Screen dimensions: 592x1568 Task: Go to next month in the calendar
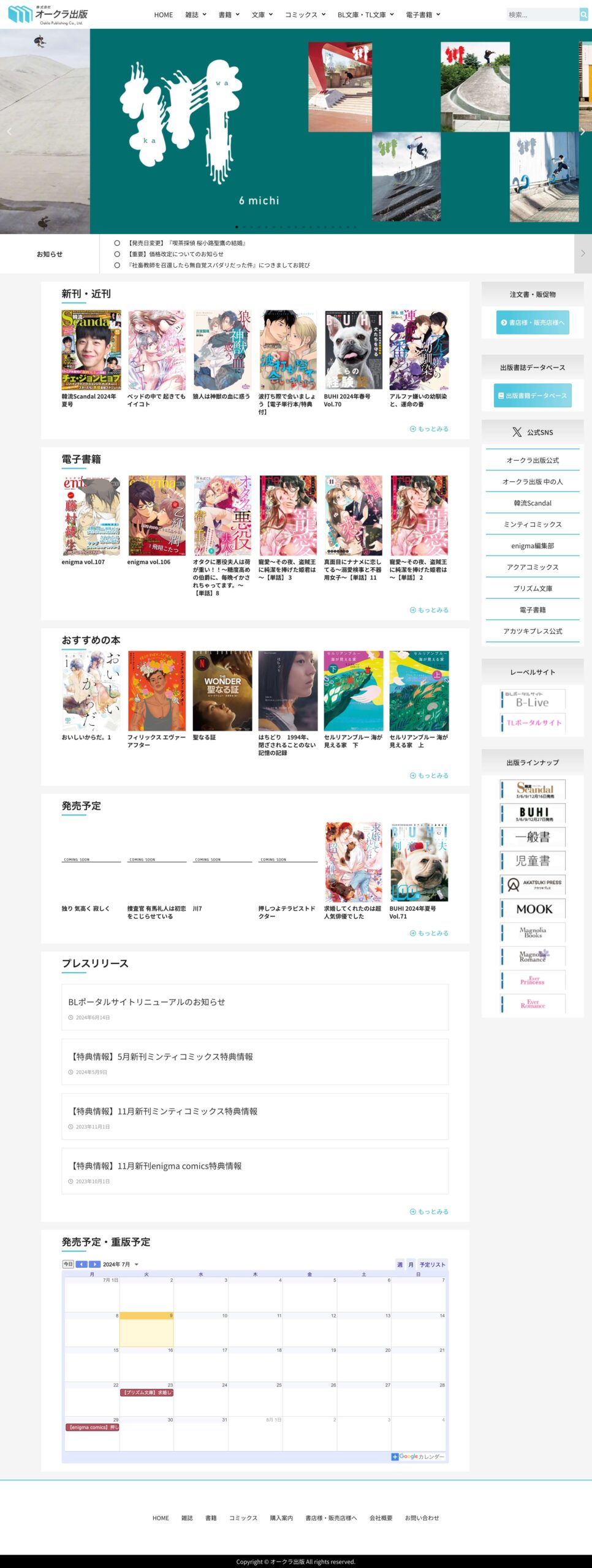[95, 1264]
